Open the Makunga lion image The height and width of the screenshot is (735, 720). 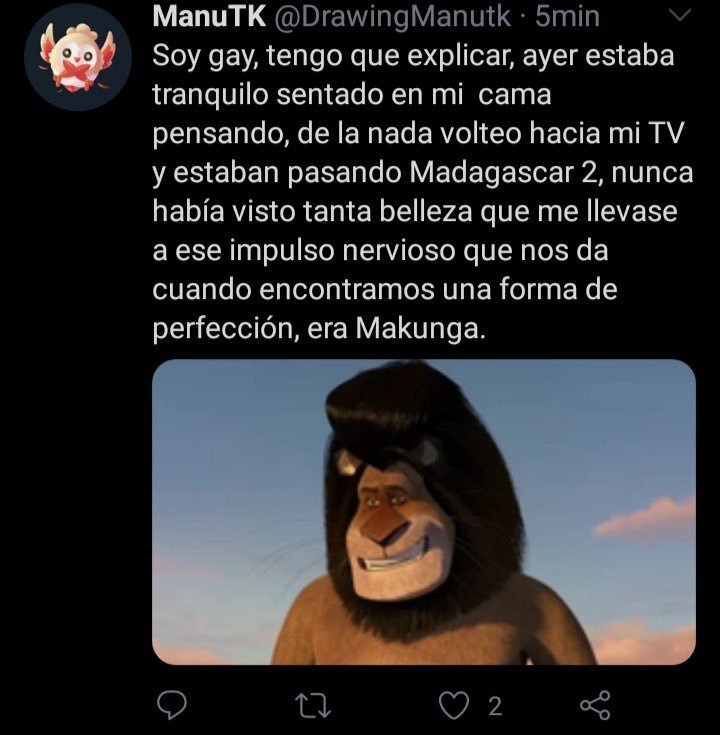423,512
